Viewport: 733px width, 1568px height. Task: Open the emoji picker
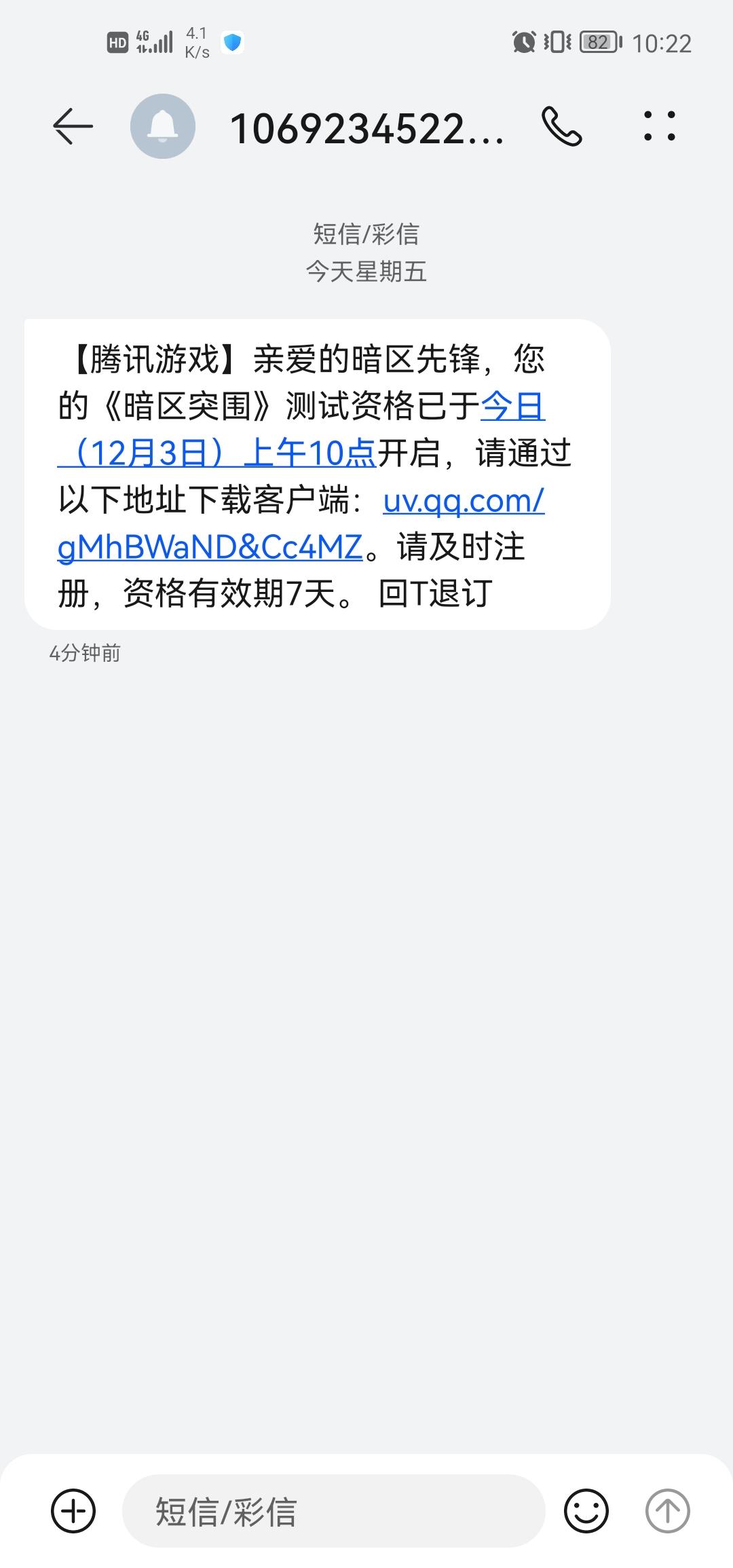pyautogui.click(x=586, y=1511)
